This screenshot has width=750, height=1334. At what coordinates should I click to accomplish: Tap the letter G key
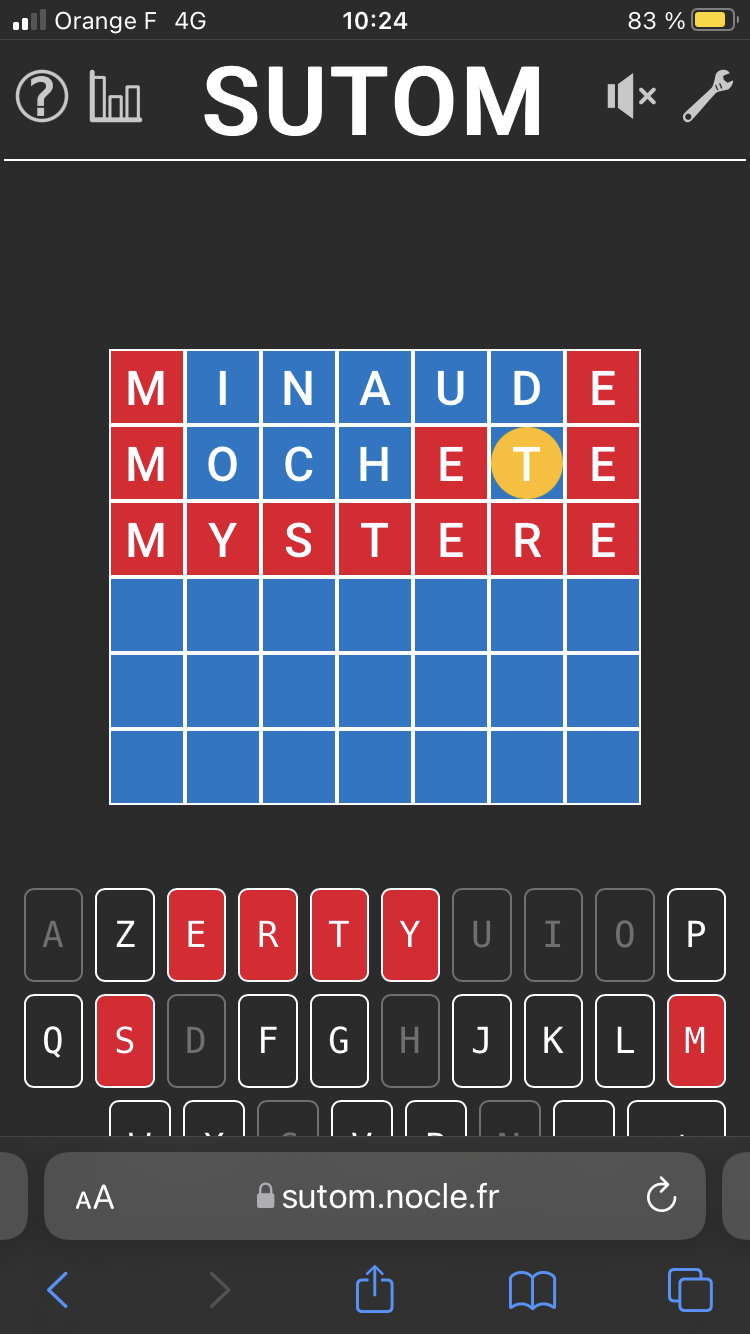(339, 1041)
